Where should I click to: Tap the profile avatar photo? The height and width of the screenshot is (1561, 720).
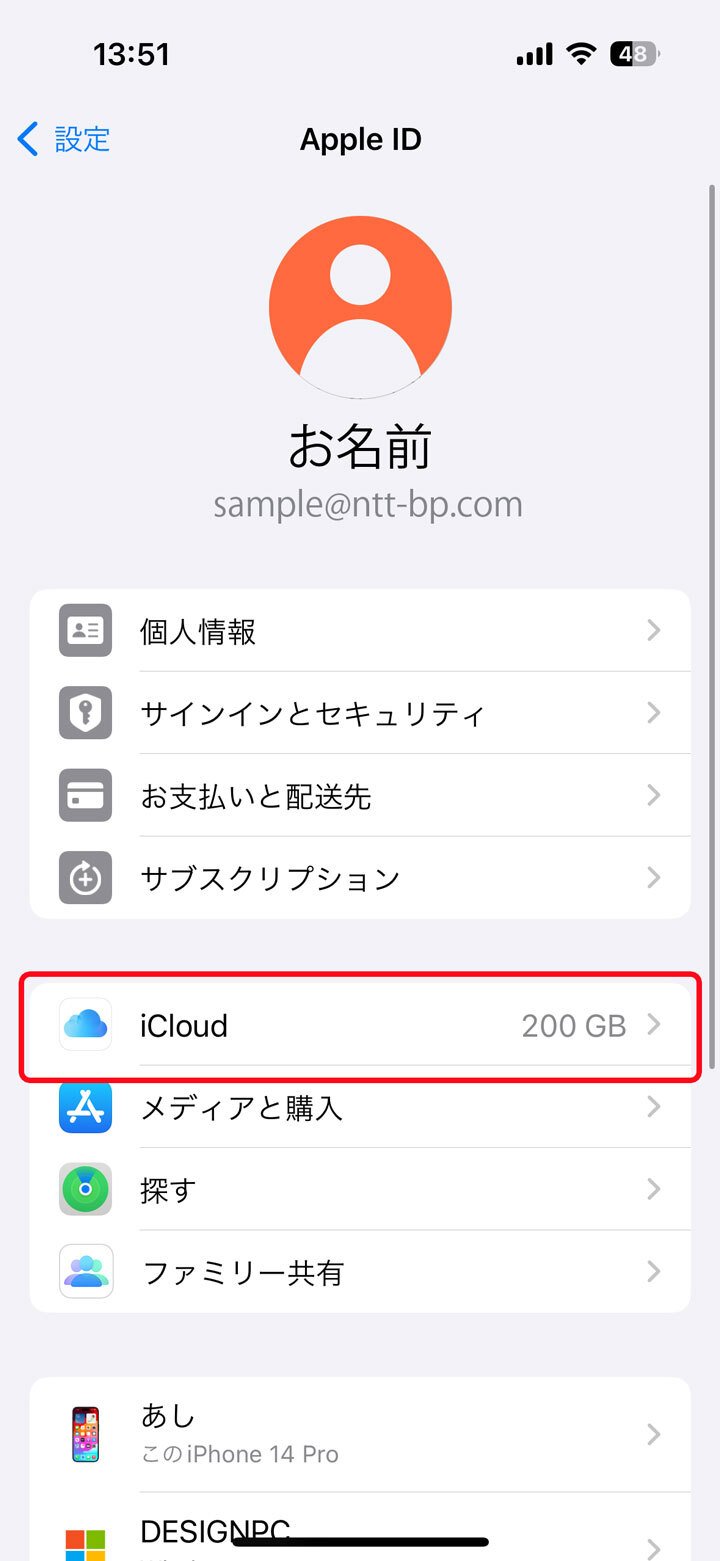click(360, 307)
